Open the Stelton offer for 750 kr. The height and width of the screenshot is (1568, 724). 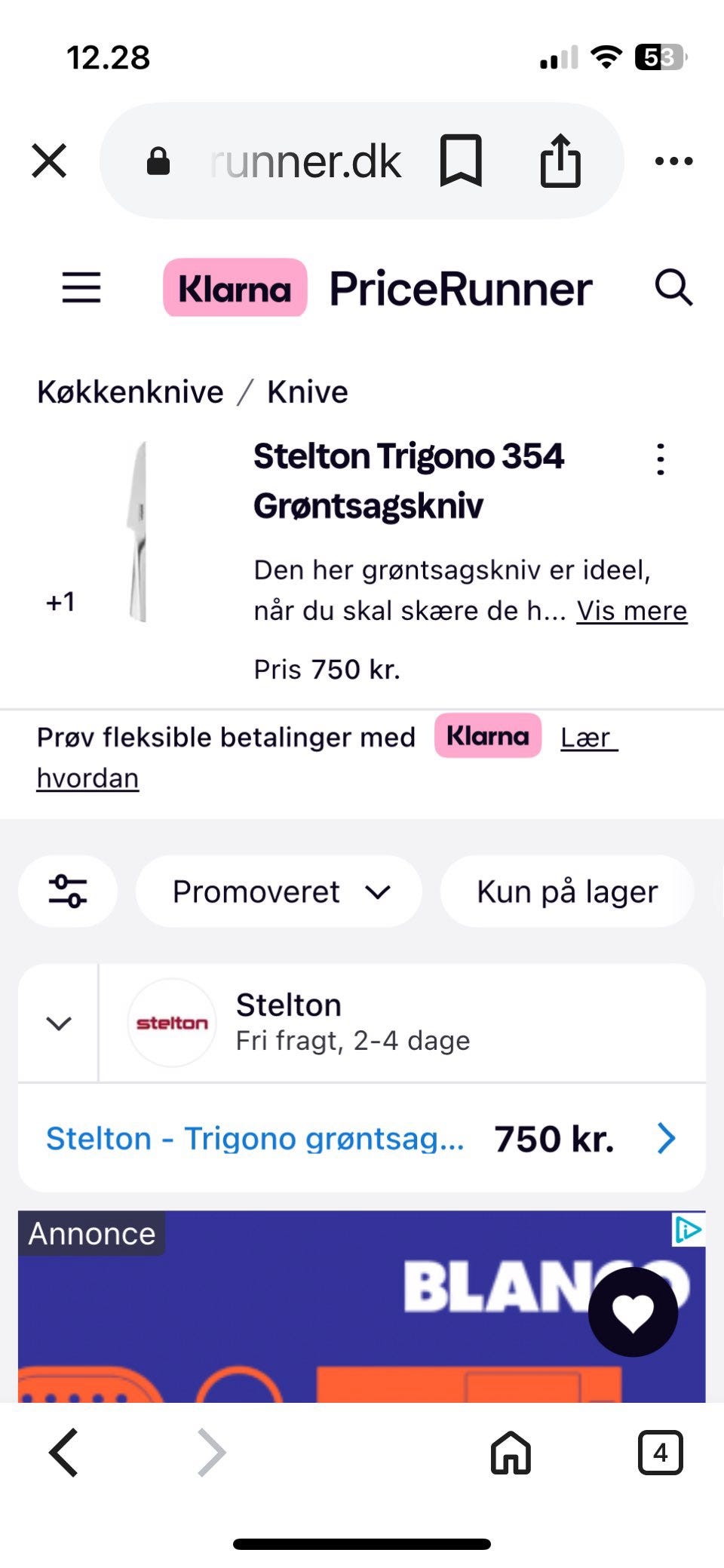coord(362,1139)
